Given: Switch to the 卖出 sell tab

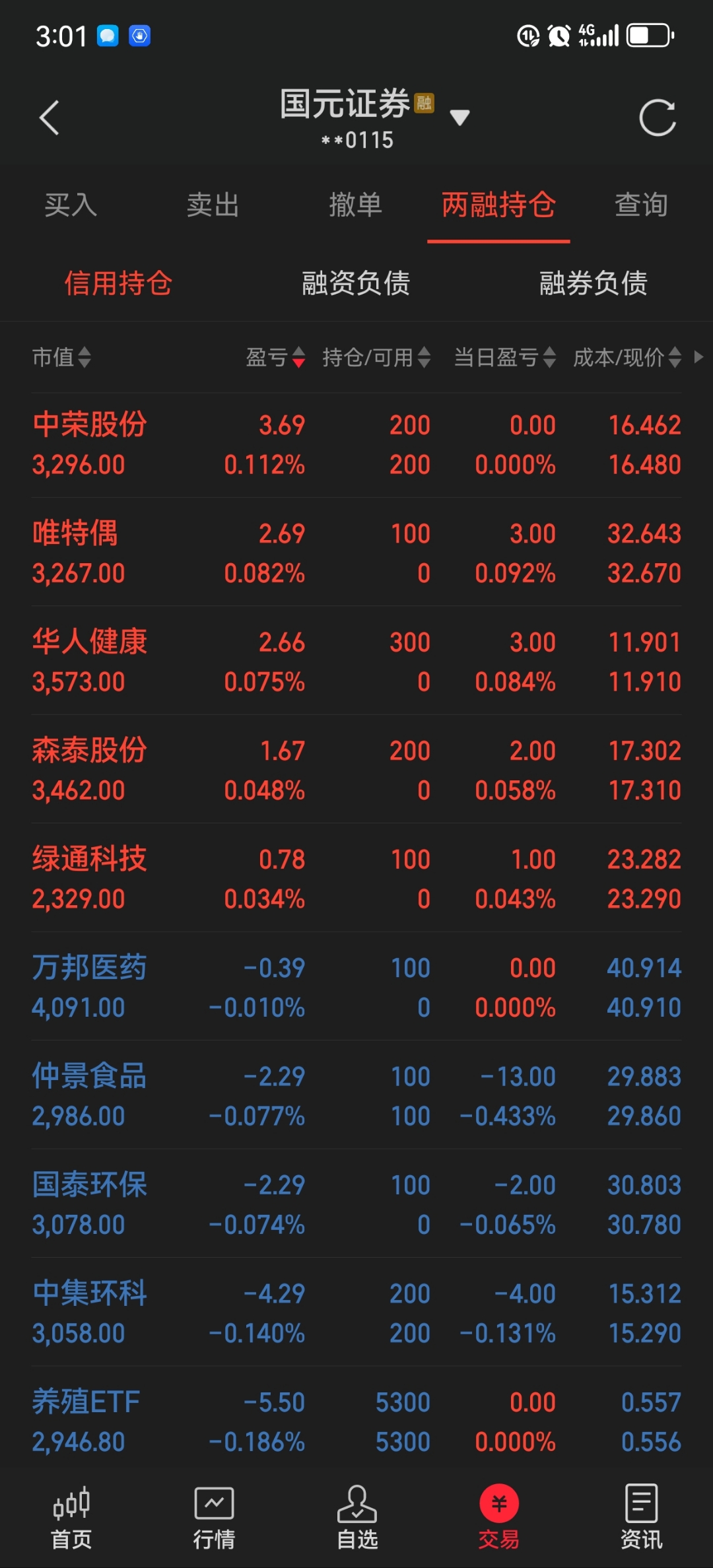Looking at the screenshot, I should click(213, 206).
